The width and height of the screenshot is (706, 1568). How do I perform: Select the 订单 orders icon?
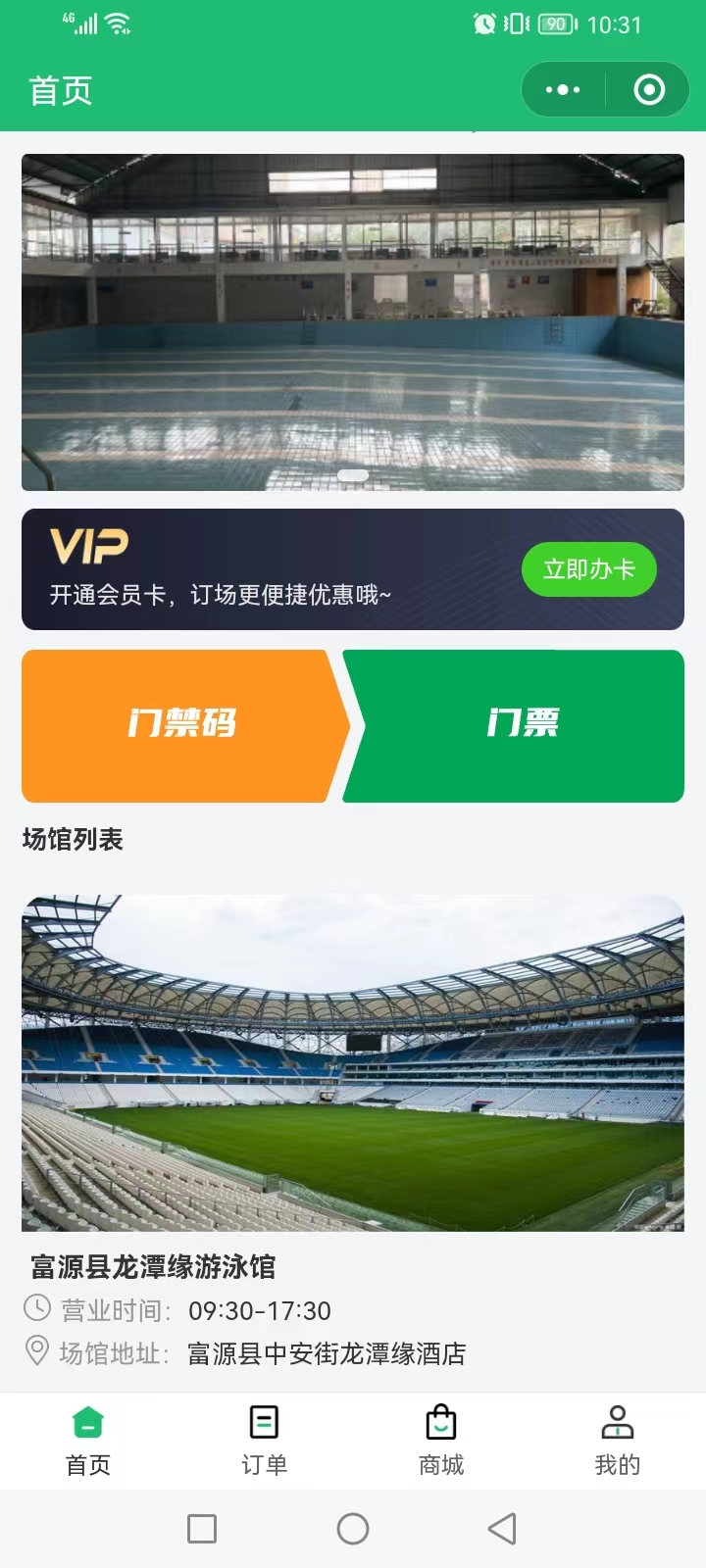[263, 1422]
